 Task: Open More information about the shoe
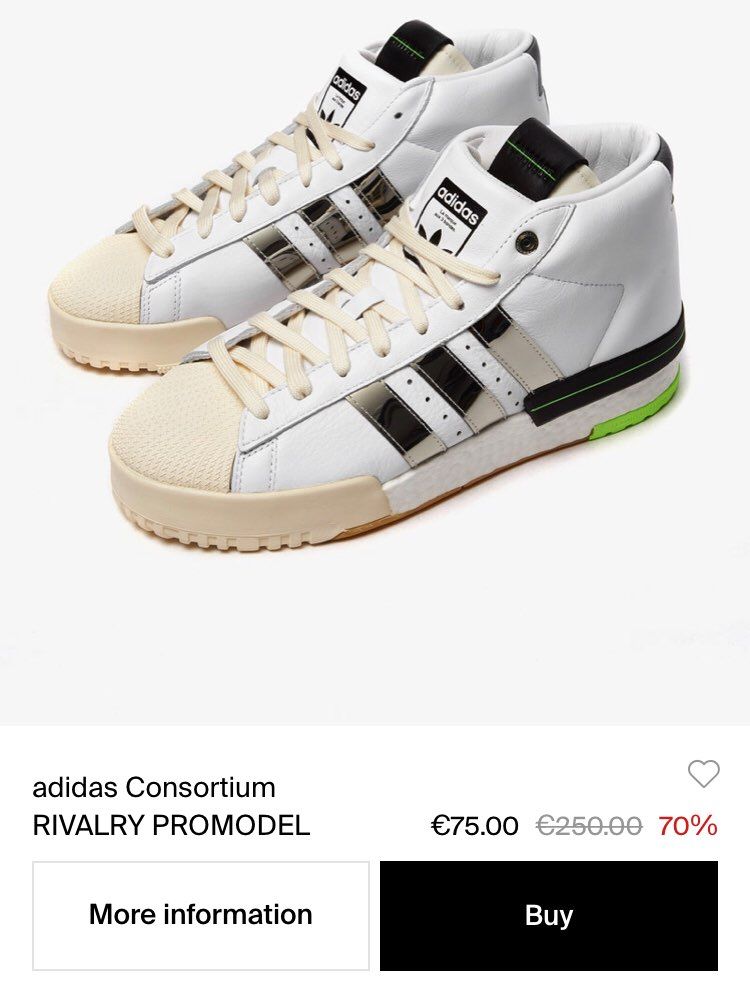pos(201,915)
